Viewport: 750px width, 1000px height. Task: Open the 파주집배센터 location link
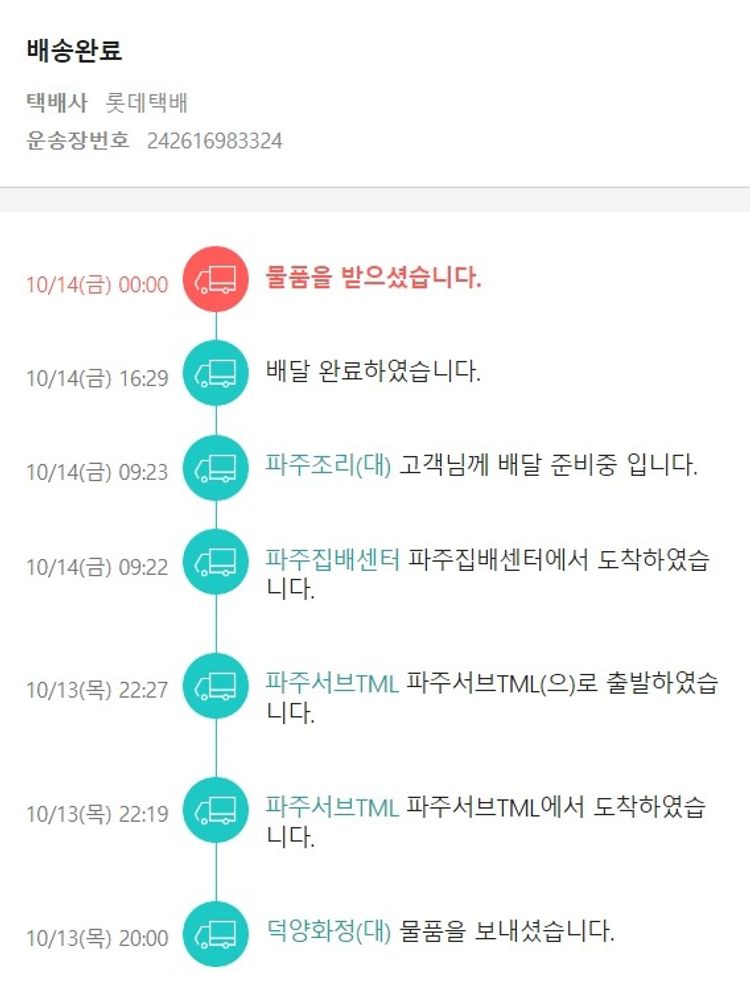tap(332, 559)
